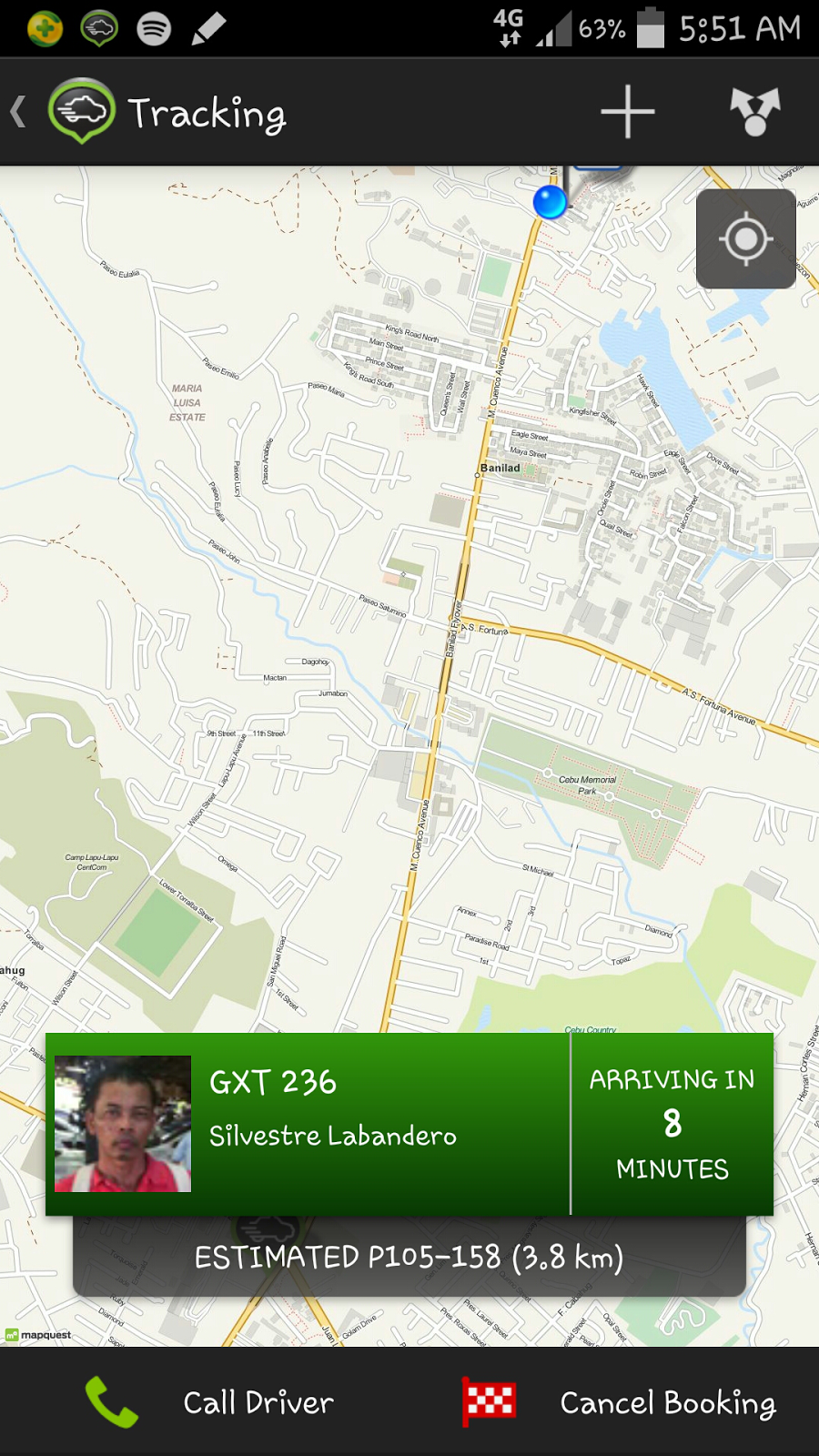819x1456 pixels.
Task: Tap the plus icon in the top bar
Action: [627, 113]
